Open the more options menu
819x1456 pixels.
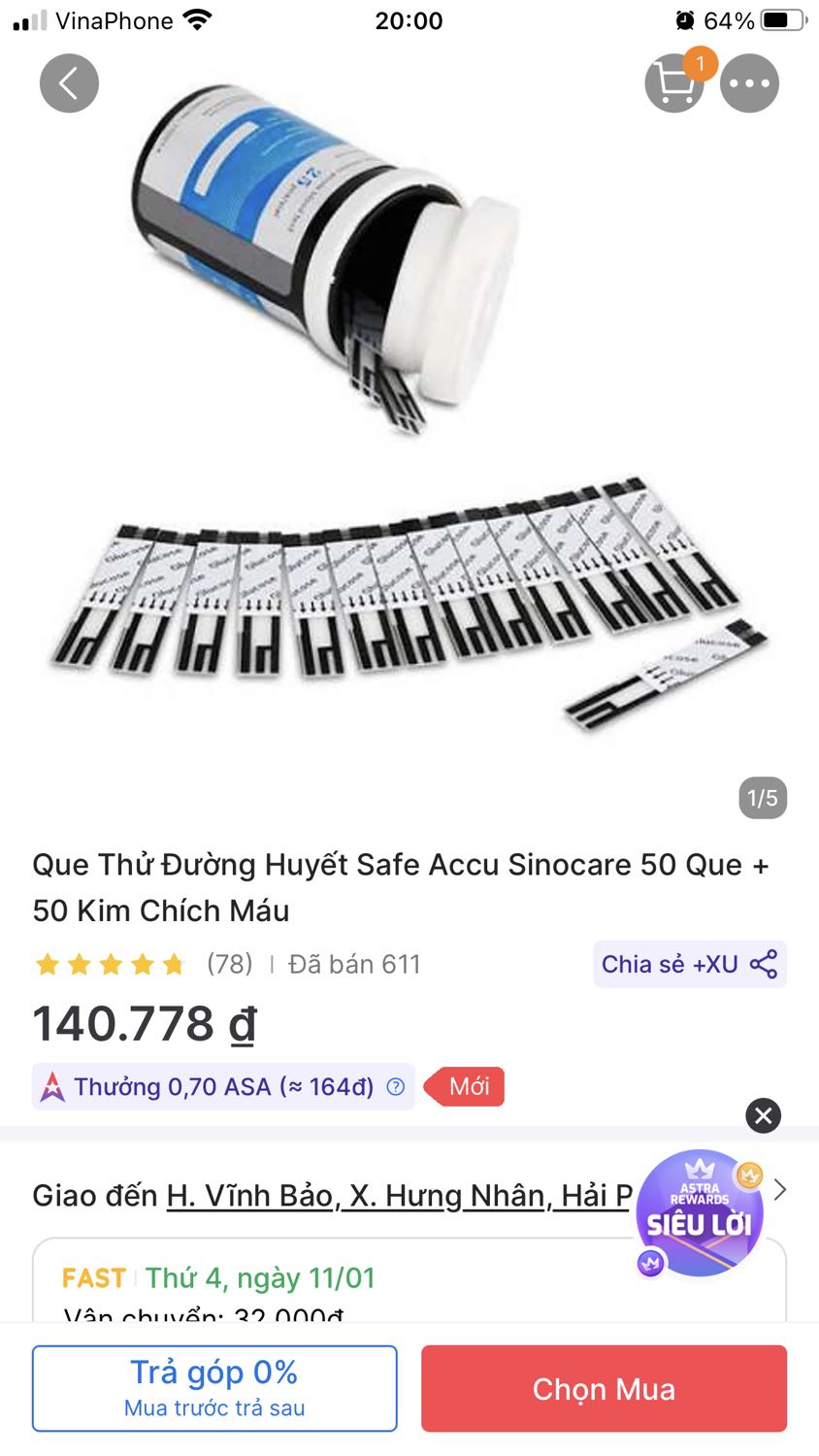tap(749, 83)
